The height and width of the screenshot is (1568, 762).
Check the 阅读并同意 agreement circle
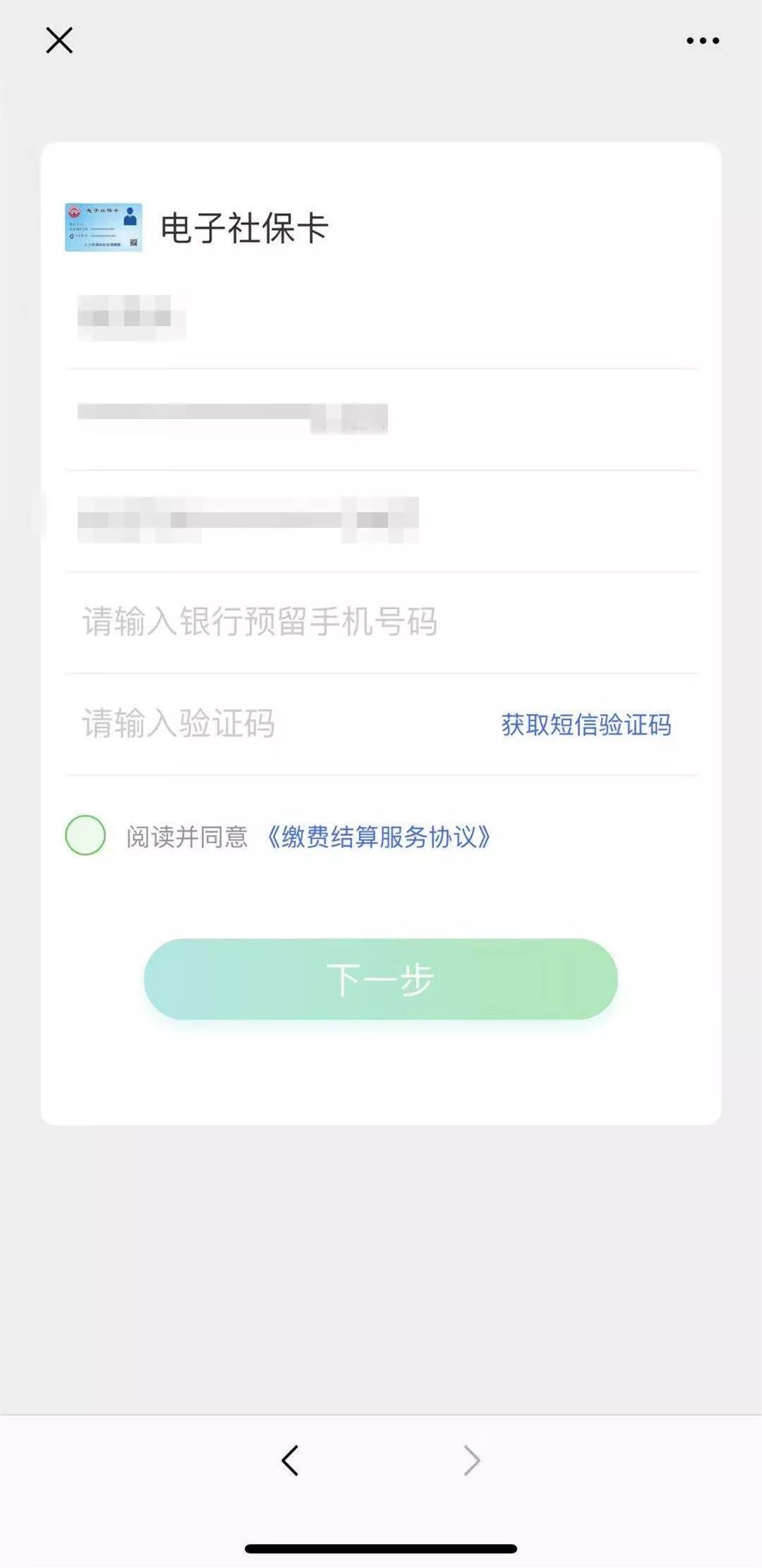coord(85,836)
